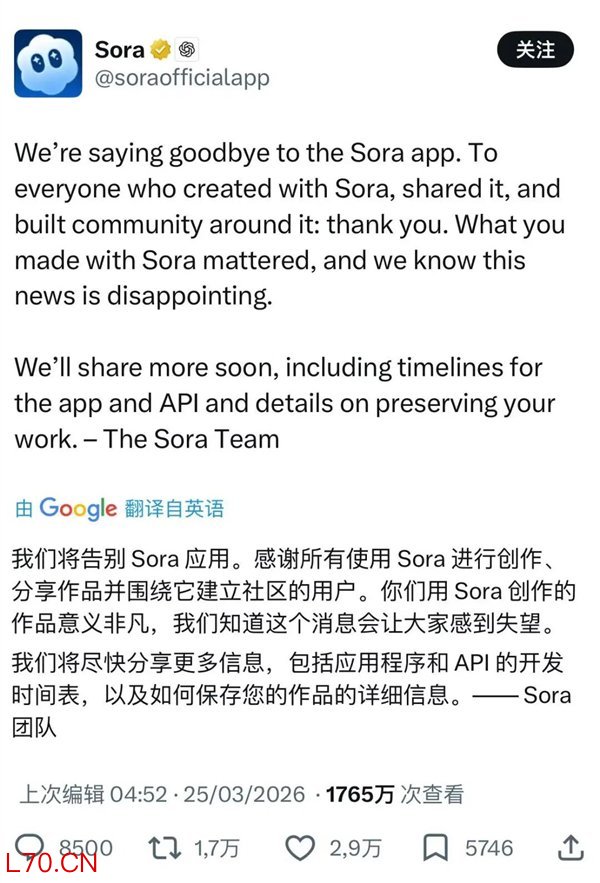Reply to Sora's goodbye post
The height and width of the screenshot is (883, 600).
32,848
